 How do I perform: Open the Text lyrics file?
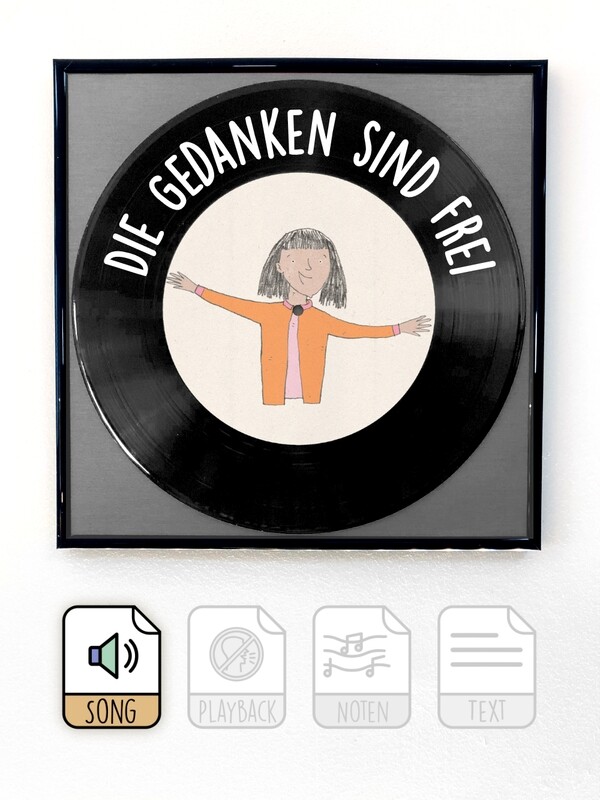pos(487,666)
